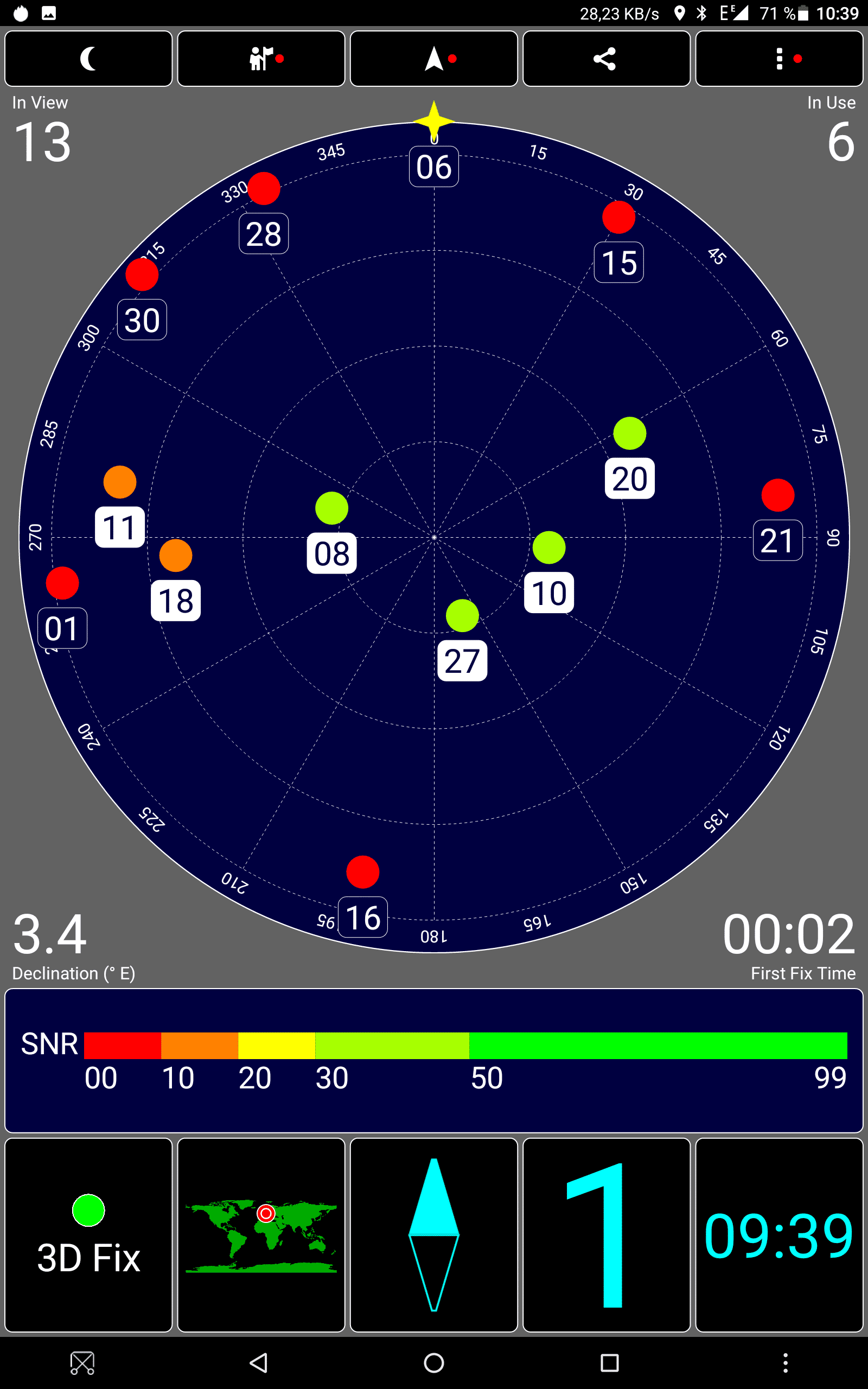
Task: Open the world map tile
Action: (261, 1234)
